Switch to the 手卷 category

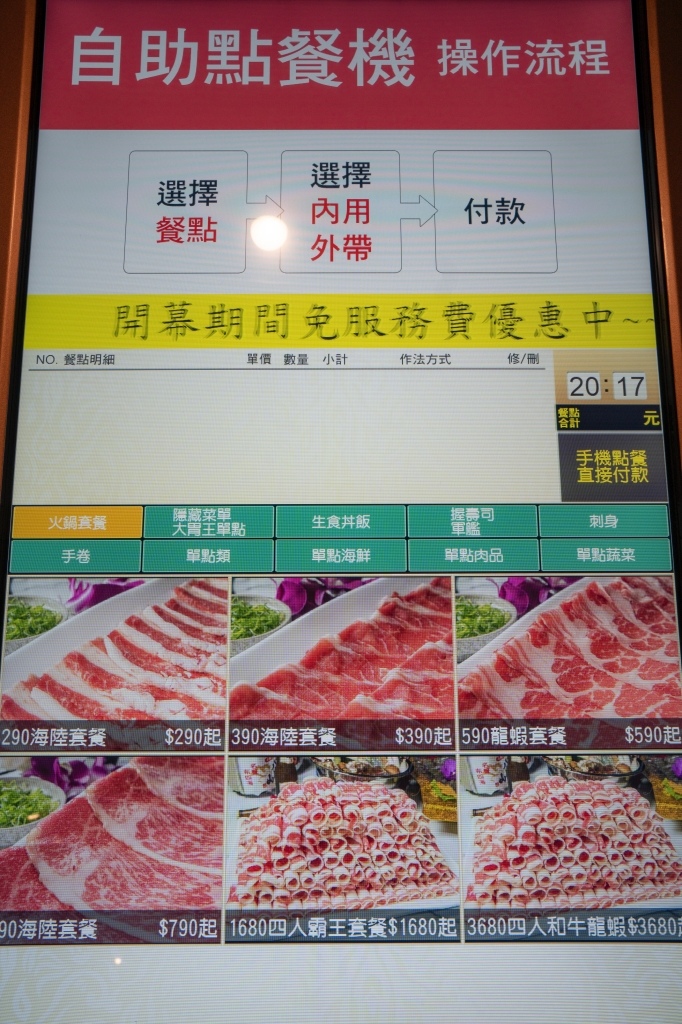point(75,556)
